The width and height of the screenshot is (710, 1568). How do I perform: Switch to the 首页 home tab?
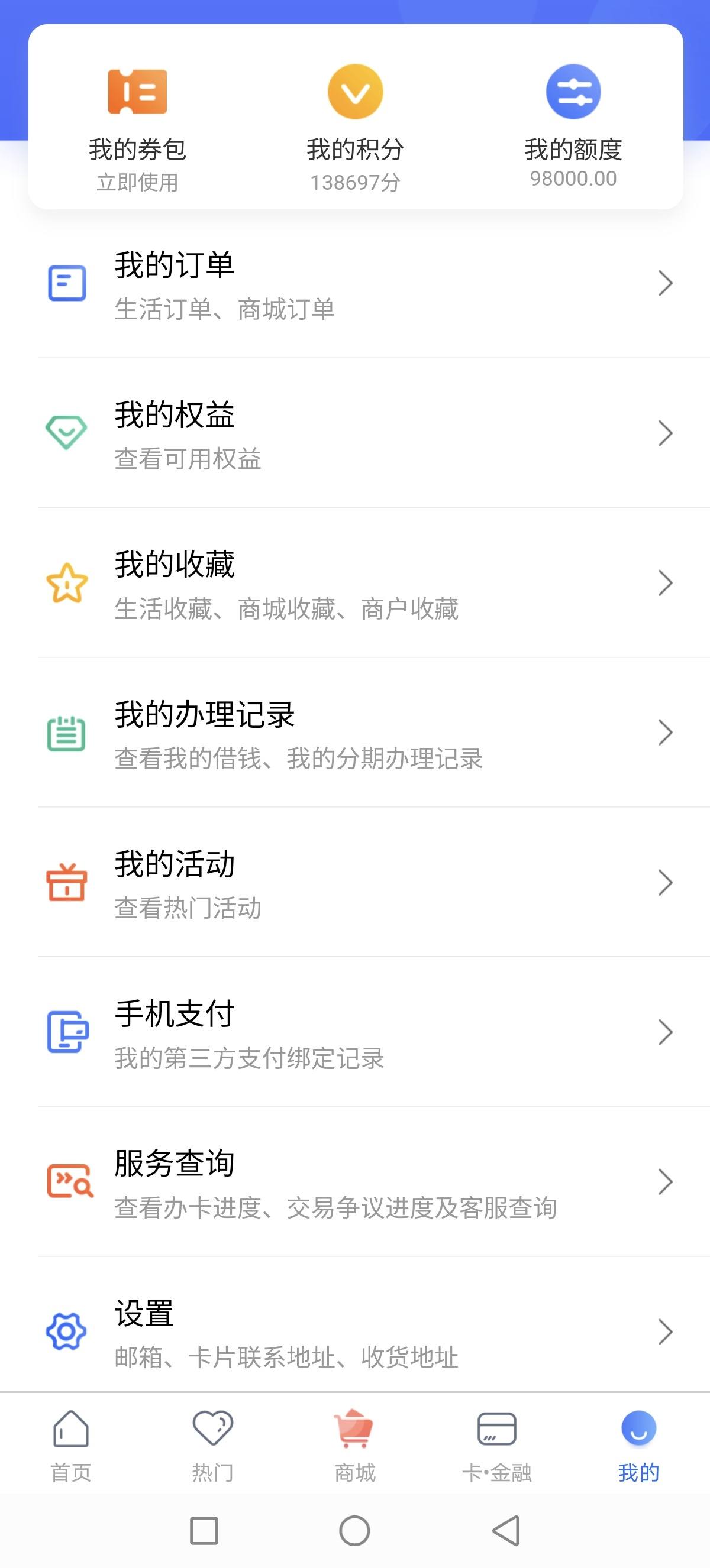(x=71, y=1446)
